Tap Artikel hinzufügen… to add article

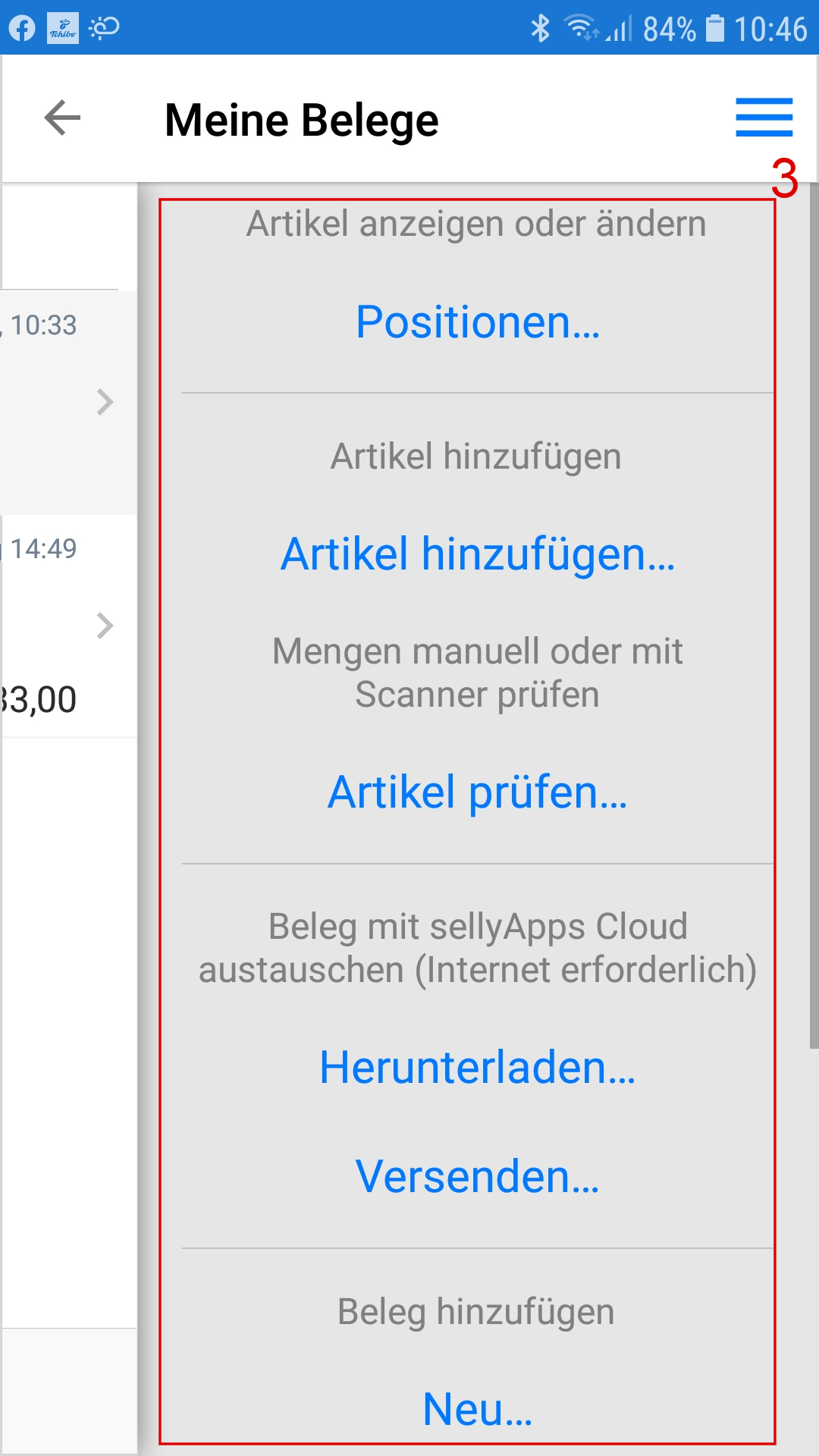coord(478,554)
